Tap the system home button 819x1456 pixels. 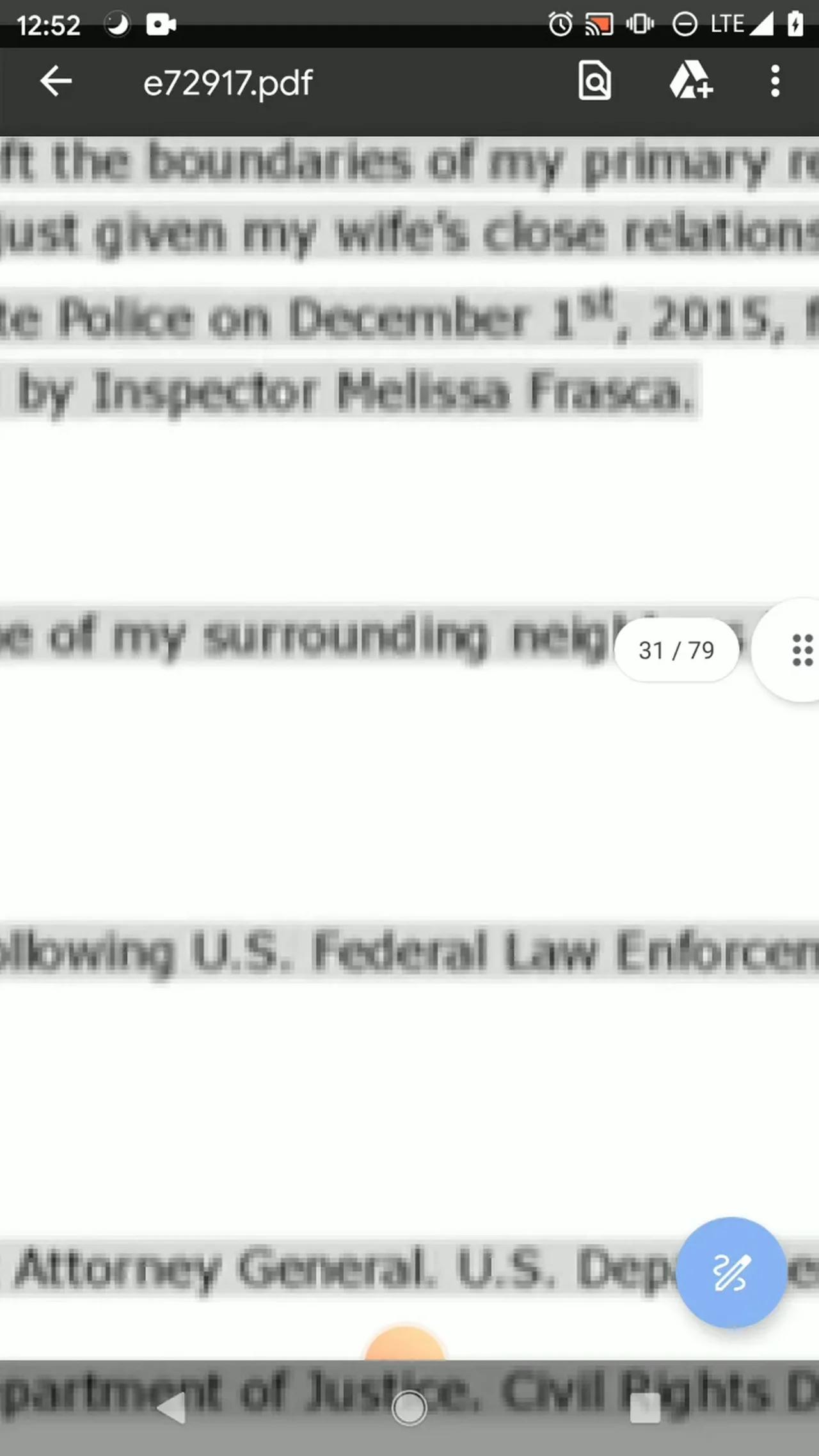point(409,1409)
